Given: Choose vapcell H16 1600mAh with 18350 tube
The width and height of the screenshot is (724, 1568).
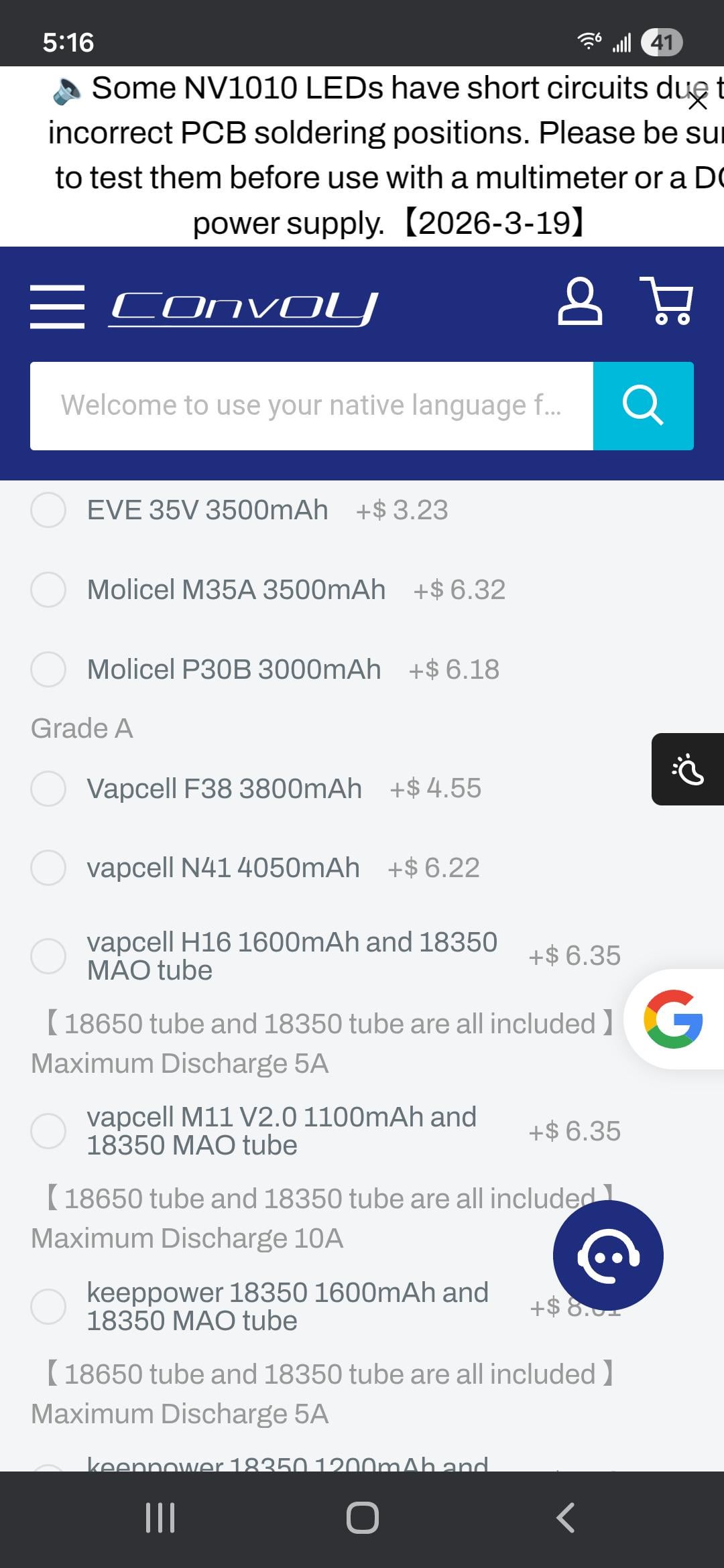Looking at the screenshot, I should coord(48,956).
